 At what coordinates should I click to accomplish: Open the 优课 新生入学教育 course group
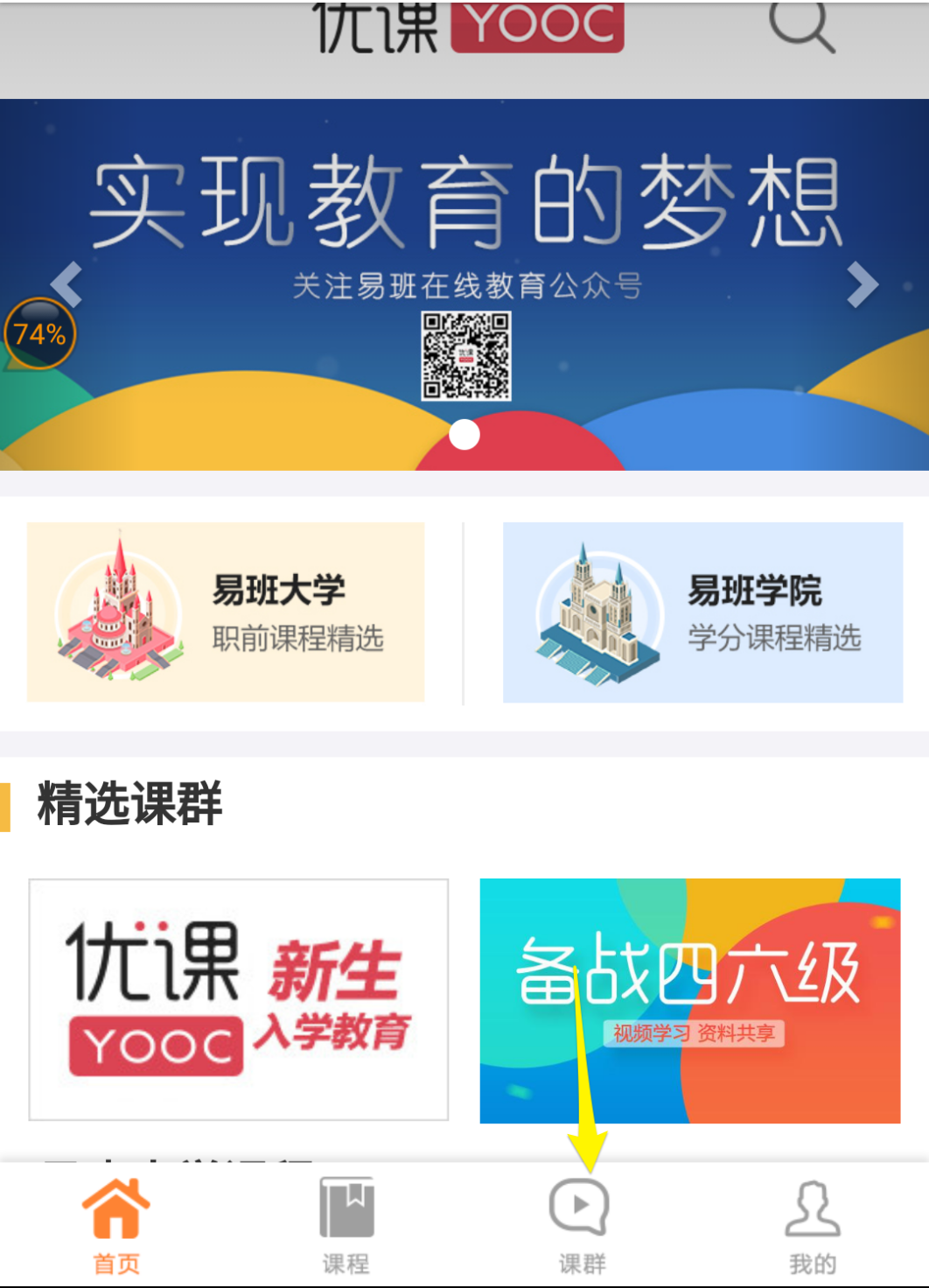coord(239,999)
